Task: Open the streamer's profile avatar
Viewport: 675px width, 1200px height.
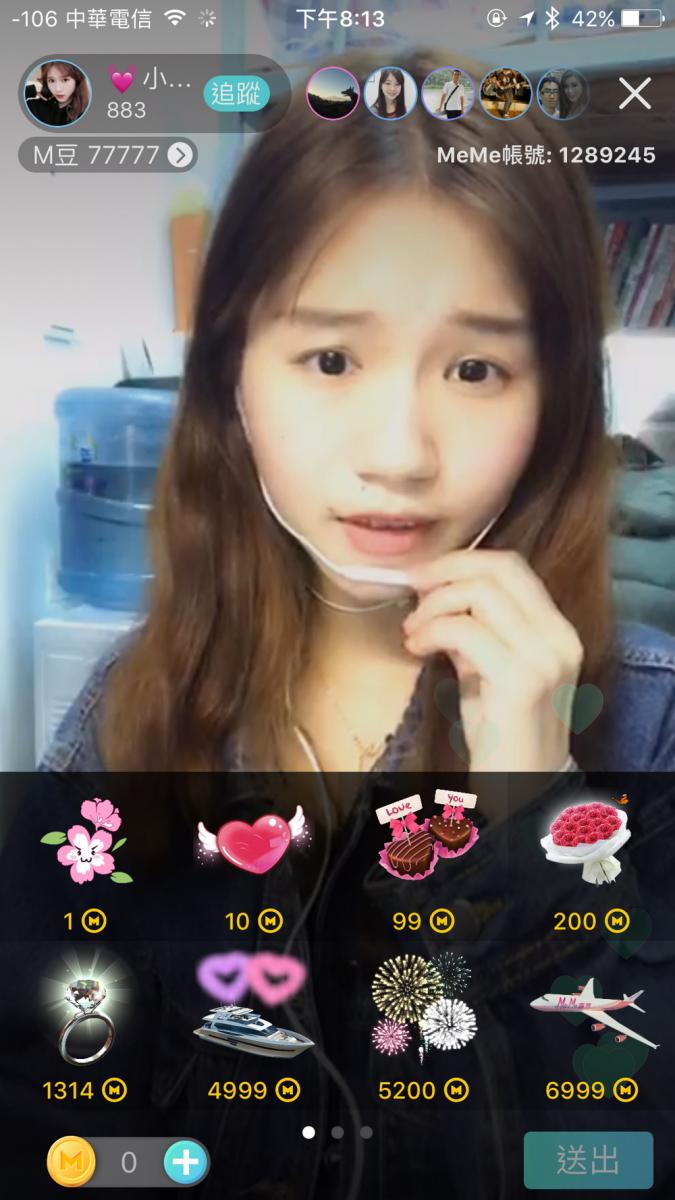Action: tap(57, 94)
